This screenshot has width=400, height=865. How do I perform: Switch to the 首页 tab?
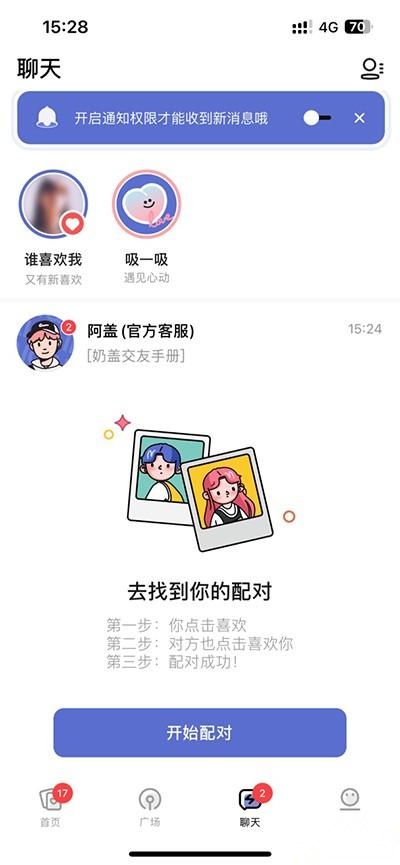click(x=50, y=807)
